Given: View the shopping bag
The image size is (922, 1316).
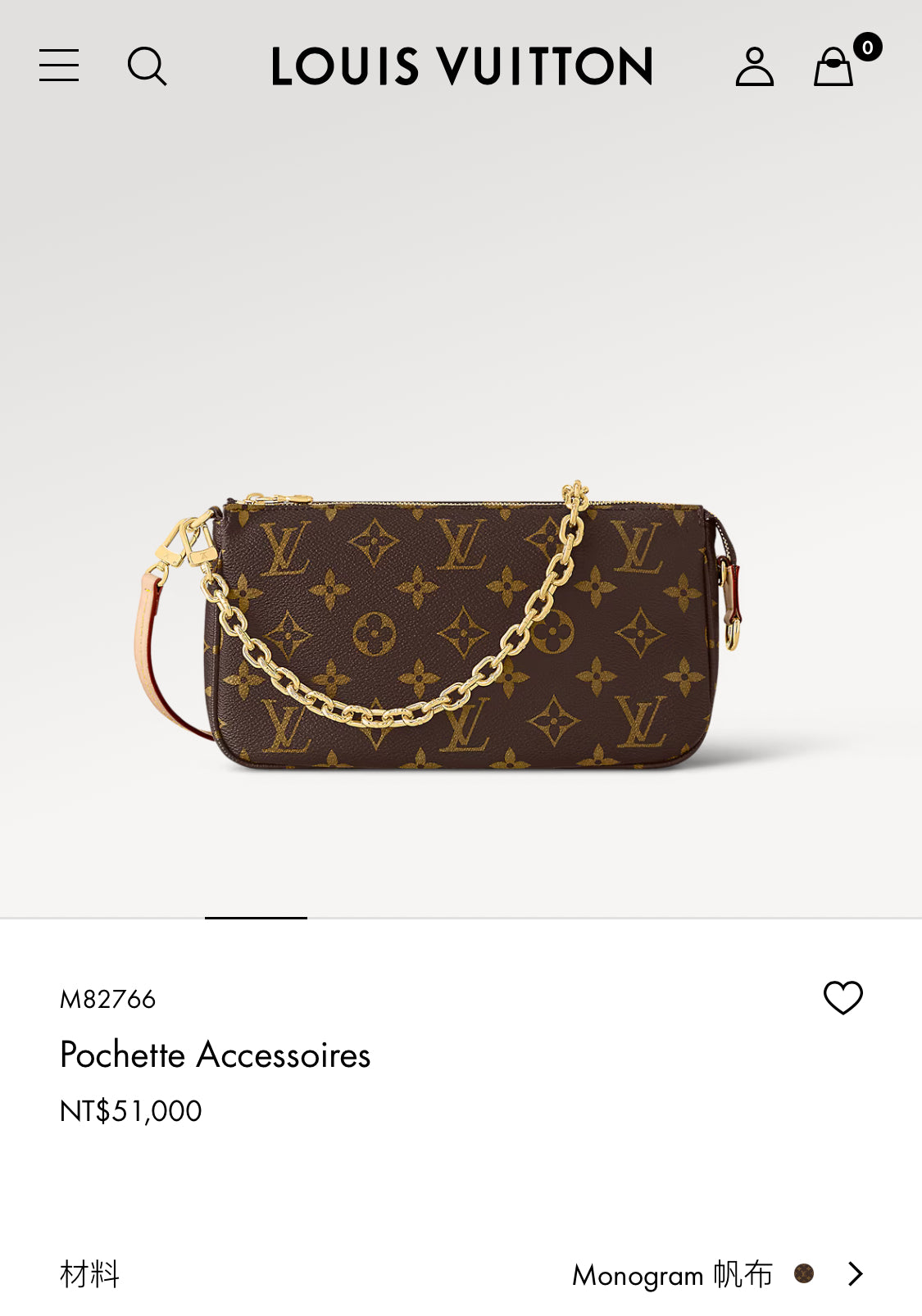Looking at the screenshot, I should 834,66.
